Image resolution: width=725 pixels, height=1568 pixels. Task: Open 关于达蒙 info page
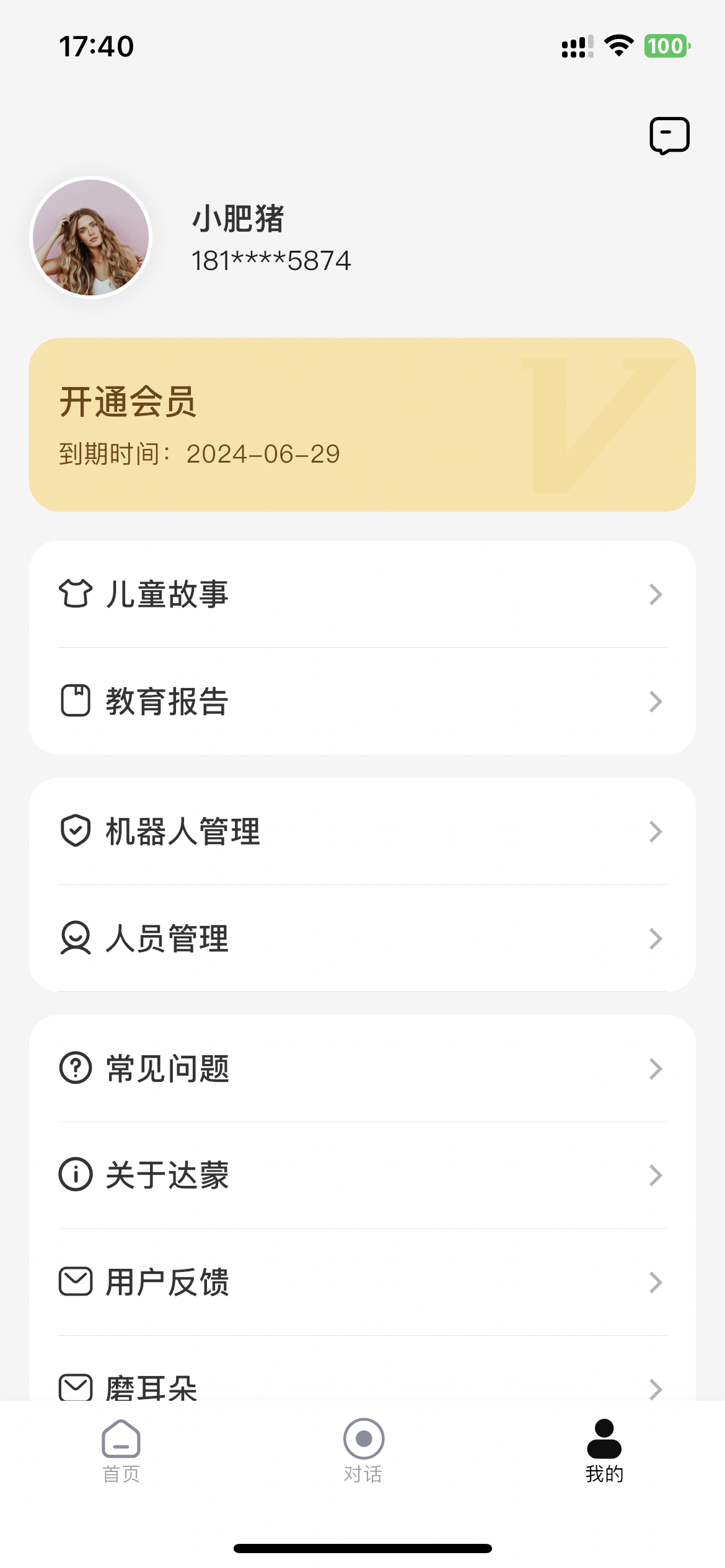pyautogui.click(x=362, y=1175)
